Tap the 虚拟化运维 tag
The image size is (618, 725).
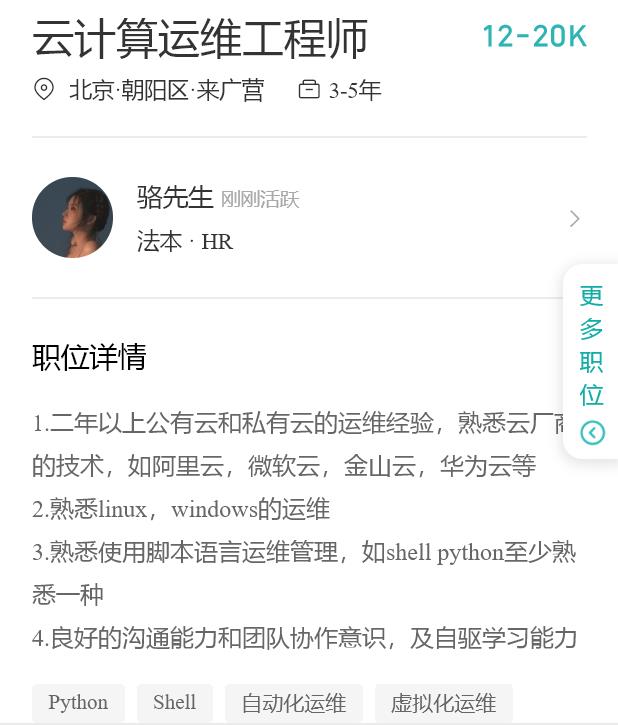(443, 703)
